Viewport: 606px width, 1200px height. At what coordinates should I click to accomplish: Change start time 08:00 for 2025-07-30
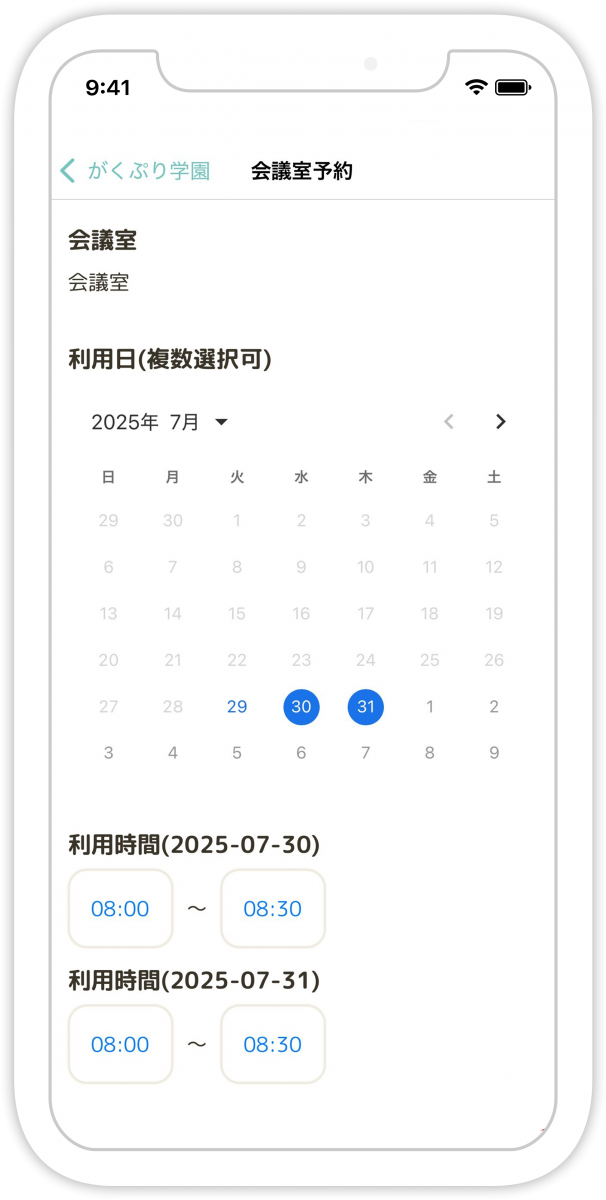[120, 909]
